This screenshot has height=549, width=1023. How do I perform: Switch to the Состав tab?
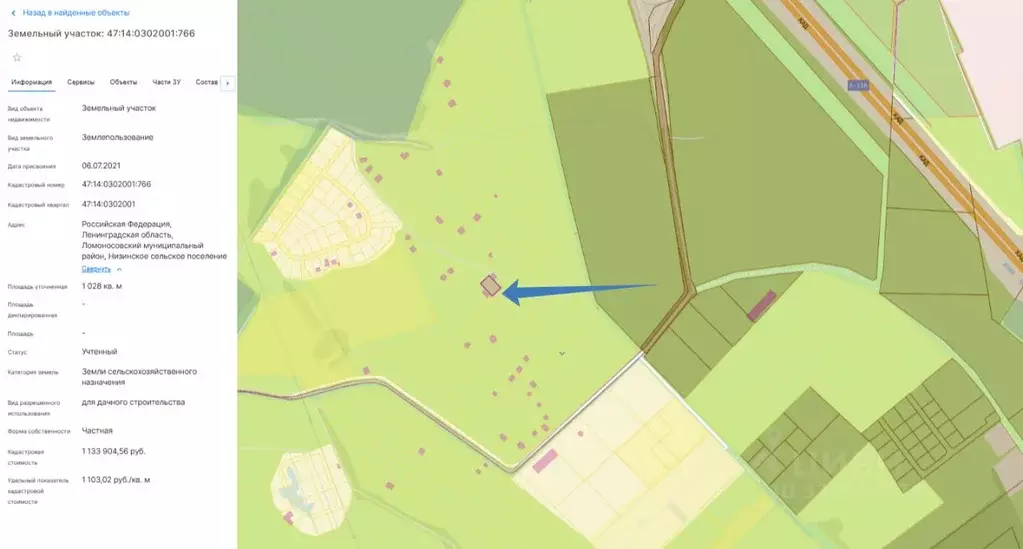[x=206, y=82]
